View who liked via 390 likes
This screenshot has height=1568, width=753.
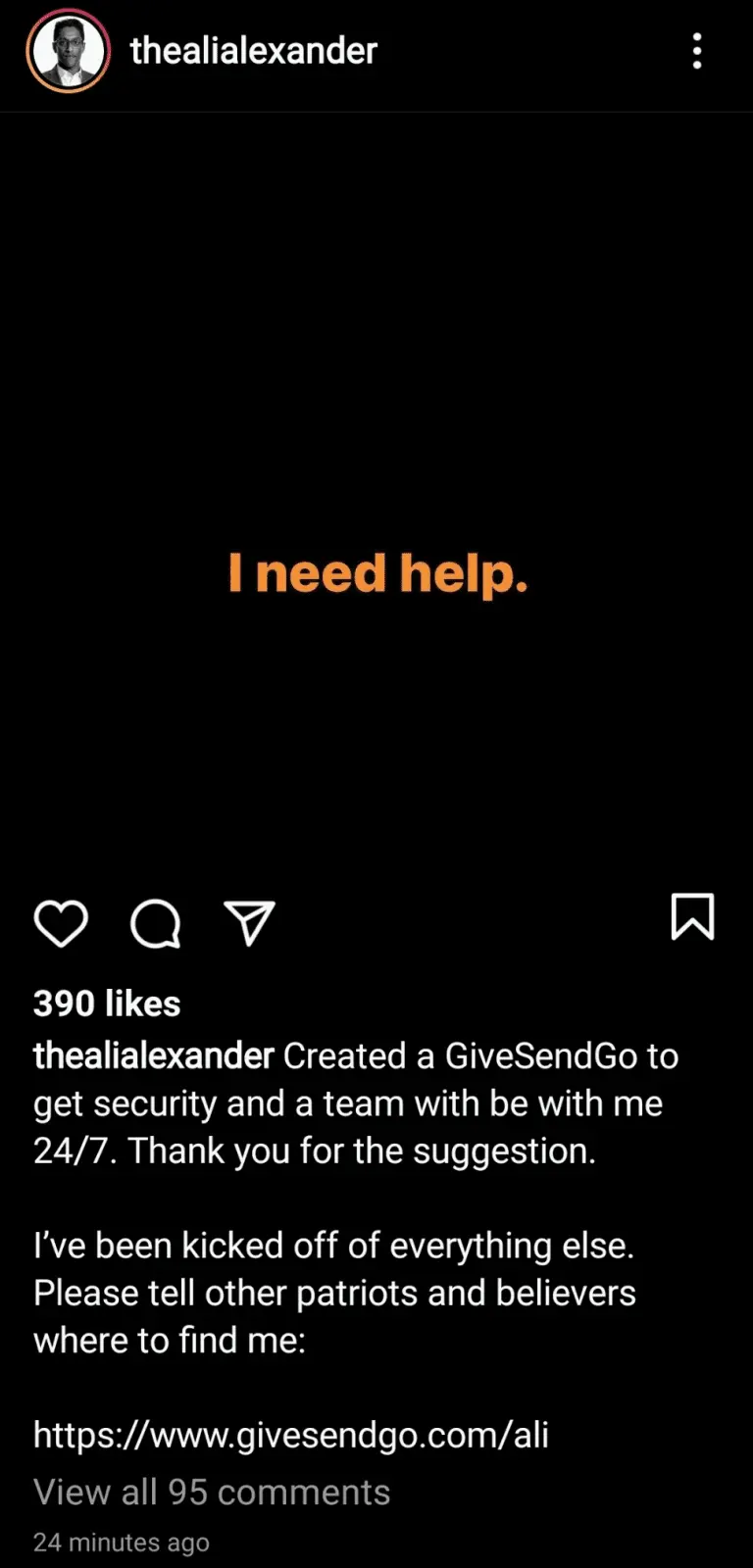pos(107,1004)
